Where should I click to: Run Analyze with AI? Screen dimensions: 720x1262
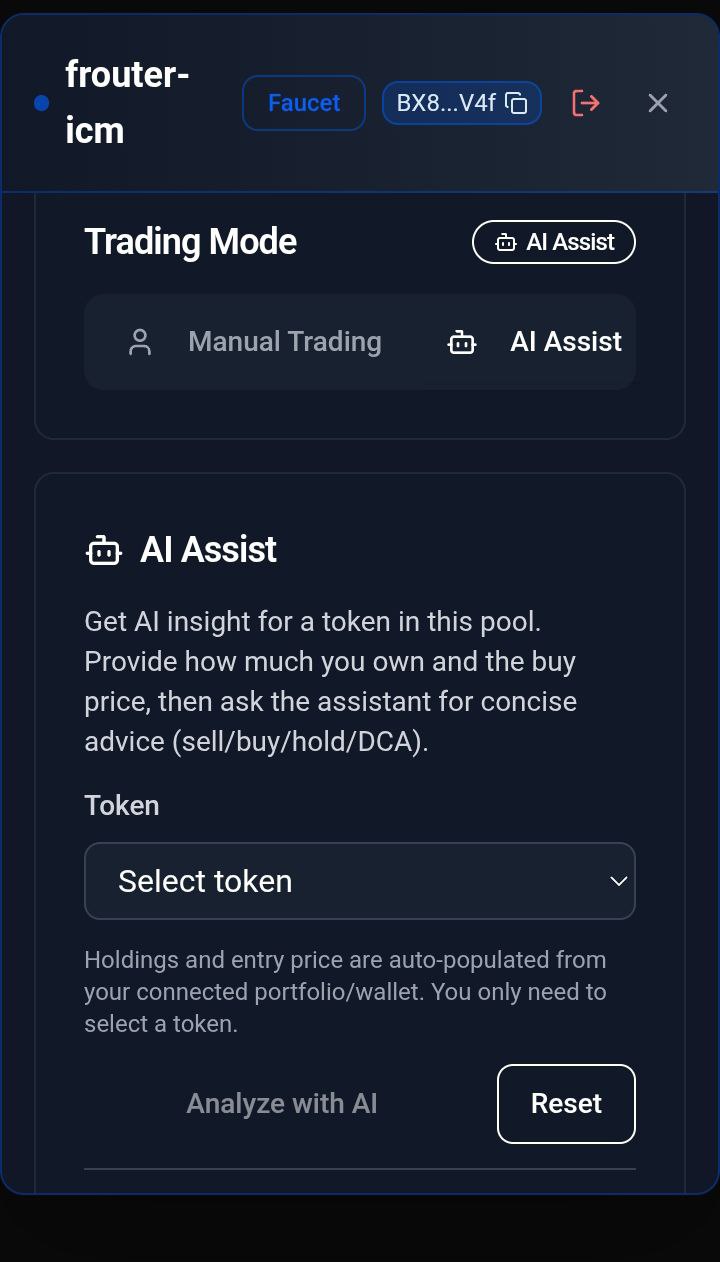coord(282,1104)
